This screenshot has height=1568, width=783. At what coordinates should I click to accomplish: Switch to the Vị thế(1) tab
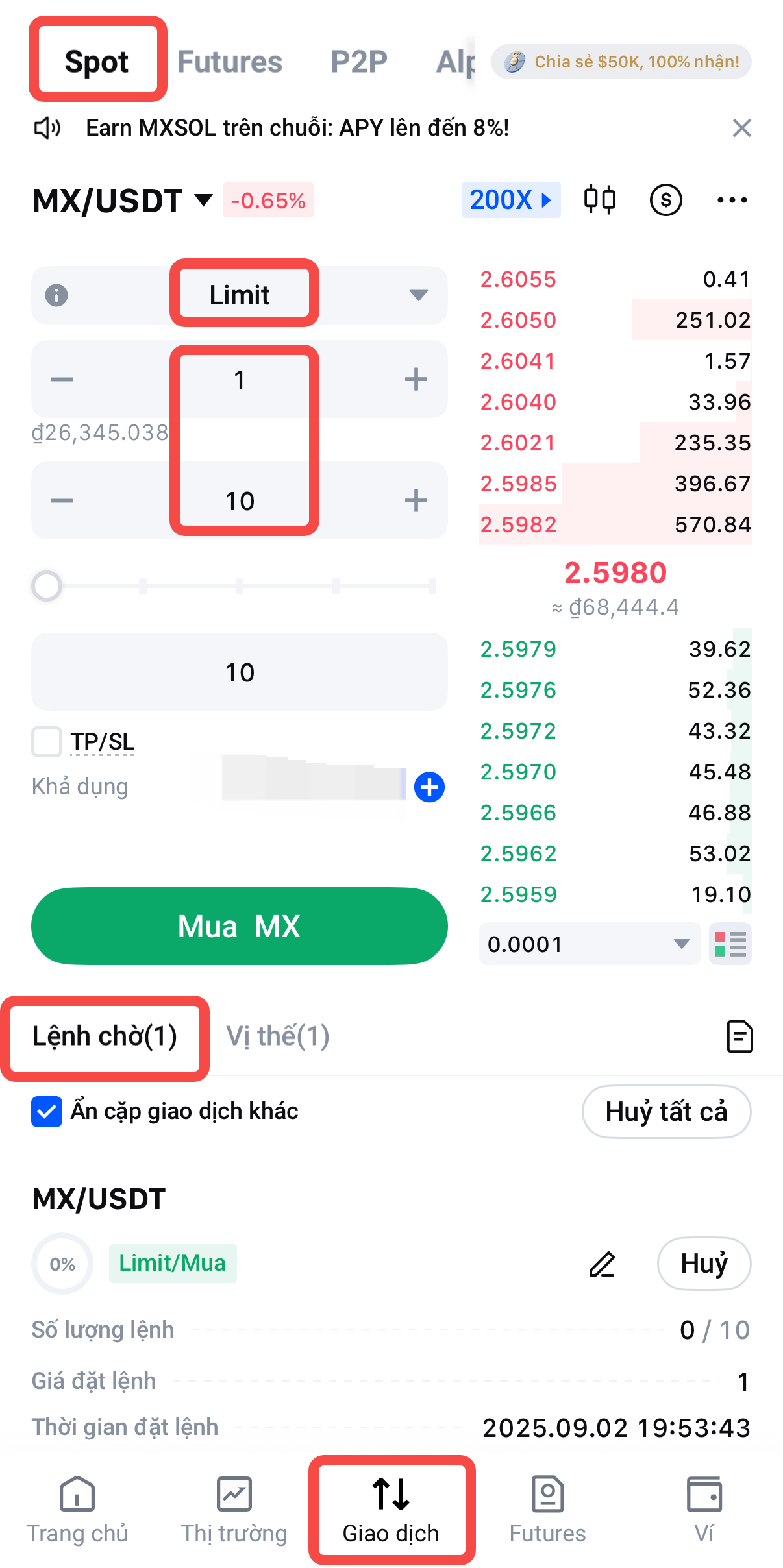point(277,1036)
